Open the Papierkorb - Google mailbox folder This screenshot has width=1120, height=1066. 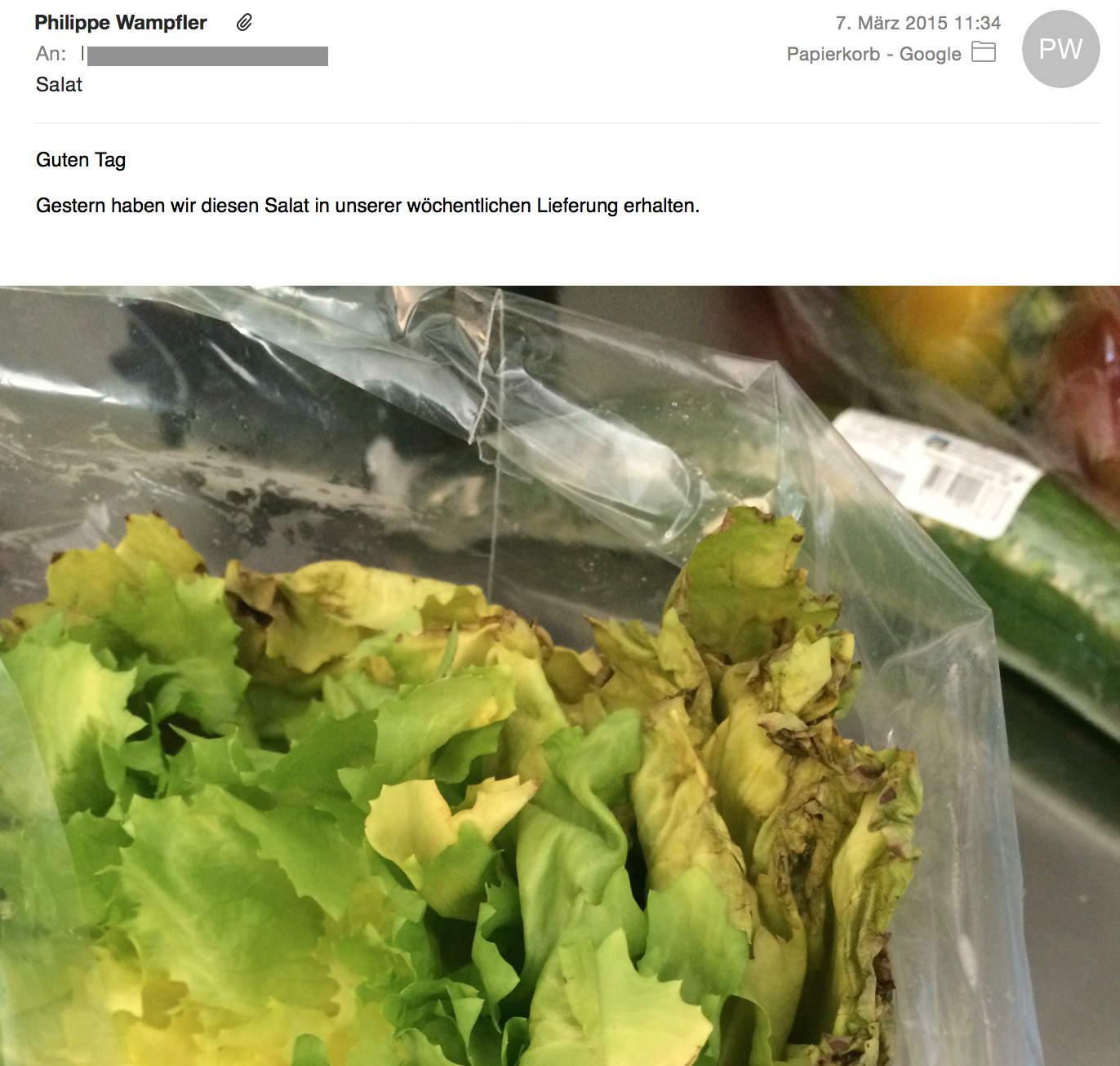click(890, 54)
